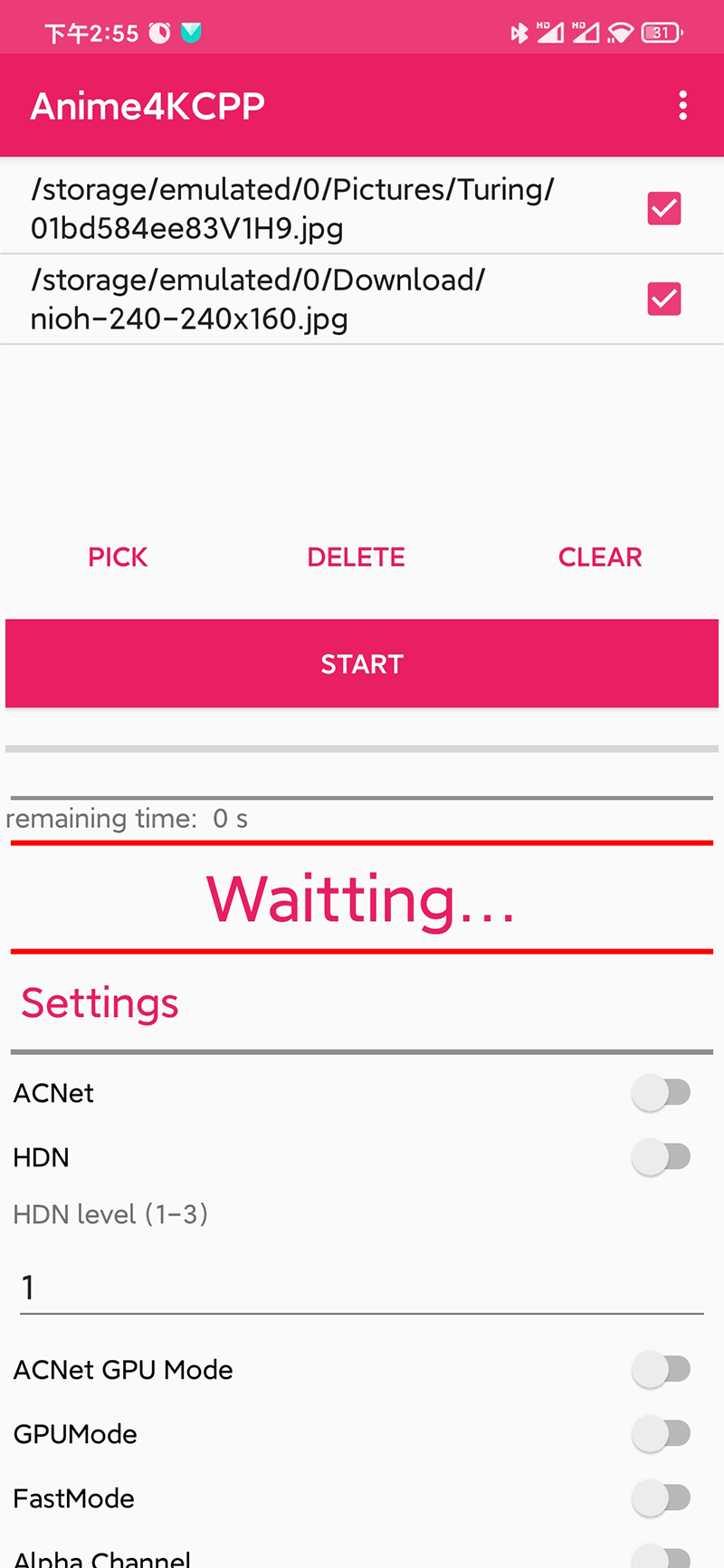
Task: Switch on GPUMode
Action: [662, 1433]
